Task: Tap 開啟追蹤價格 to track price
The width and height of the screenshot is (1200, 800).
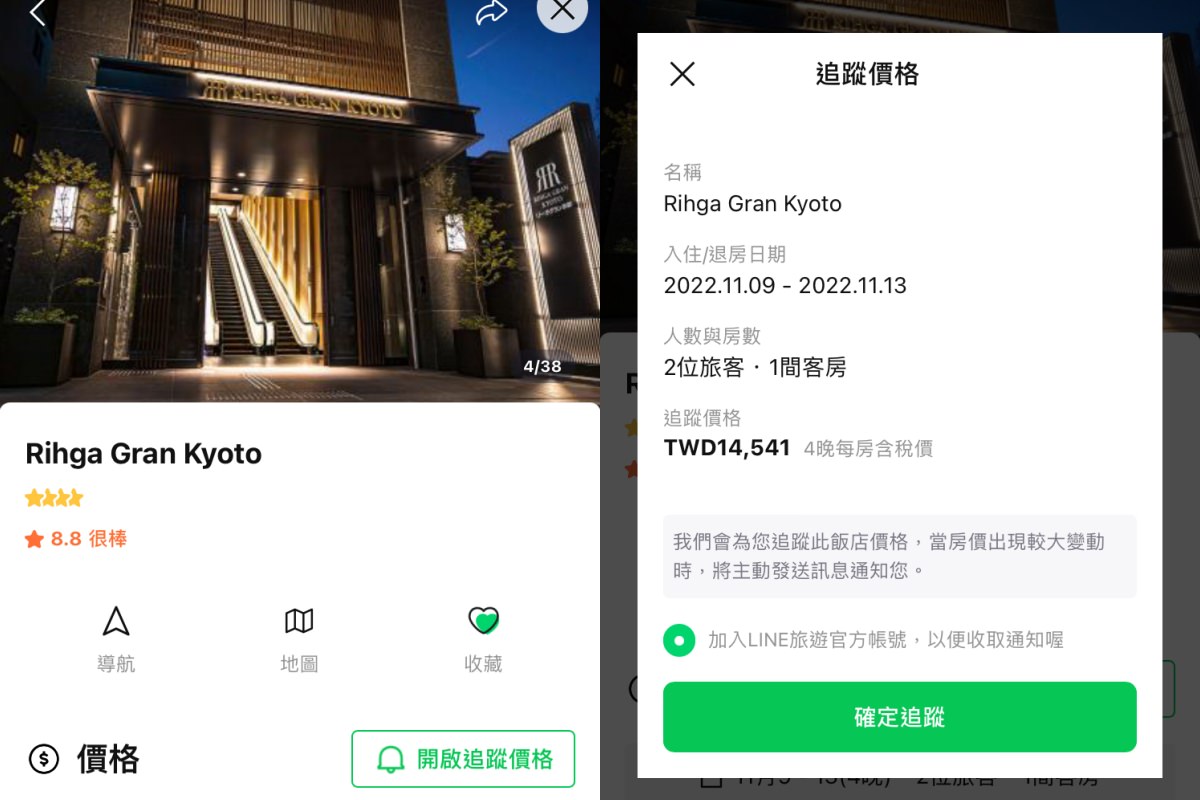Action: tap(463, 759)
